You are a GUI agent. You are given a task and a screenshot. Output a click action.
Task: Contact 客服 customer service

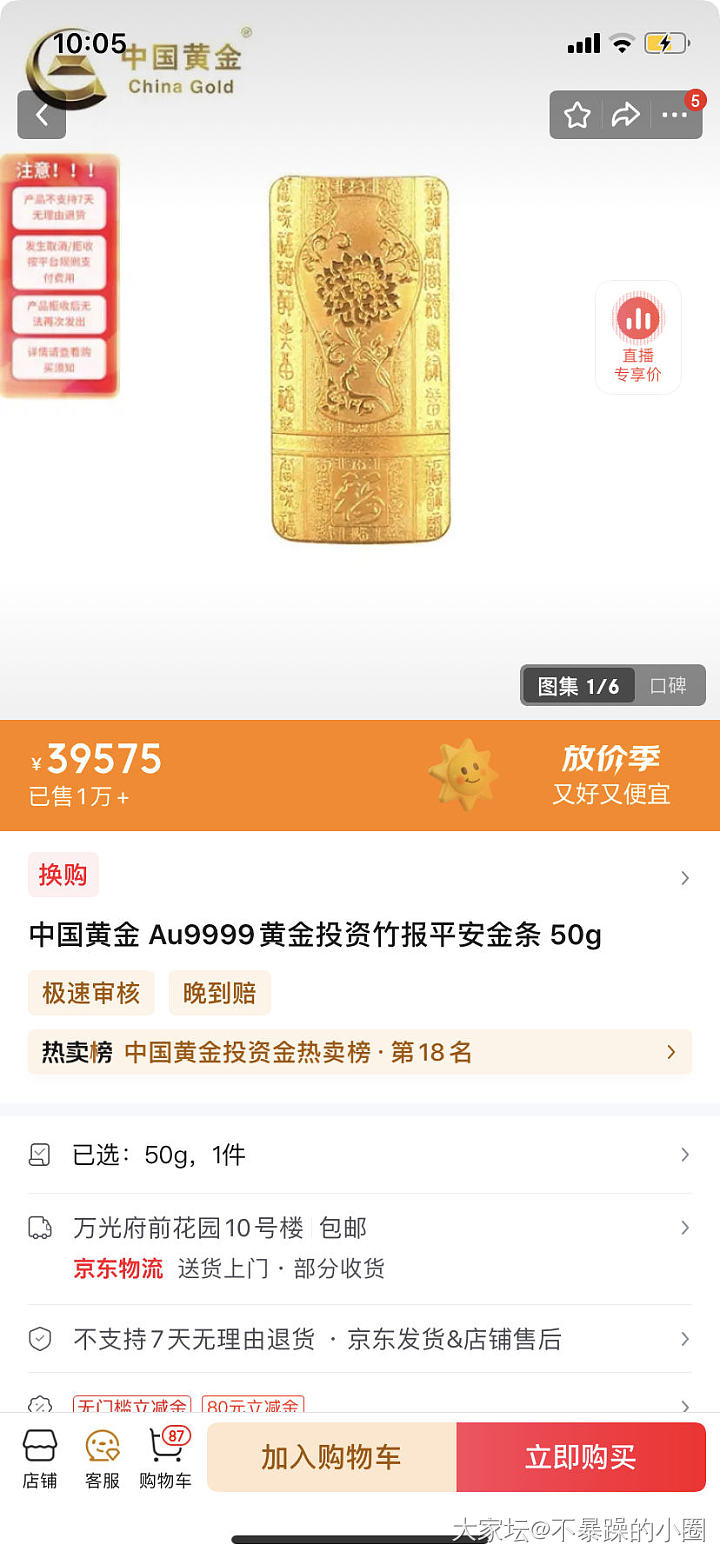coord(102,1458)
